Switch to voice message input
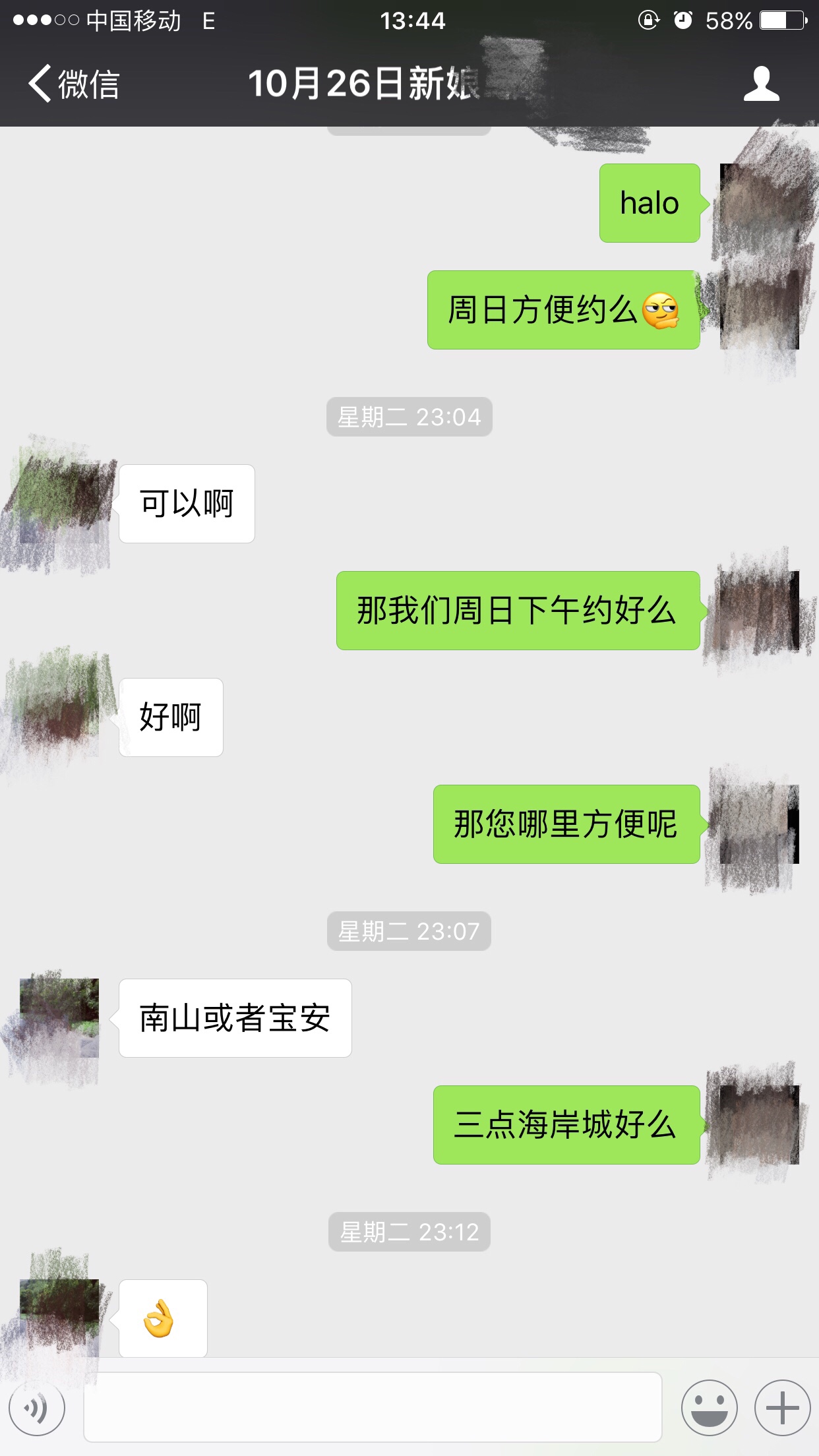 point(37,1408)
